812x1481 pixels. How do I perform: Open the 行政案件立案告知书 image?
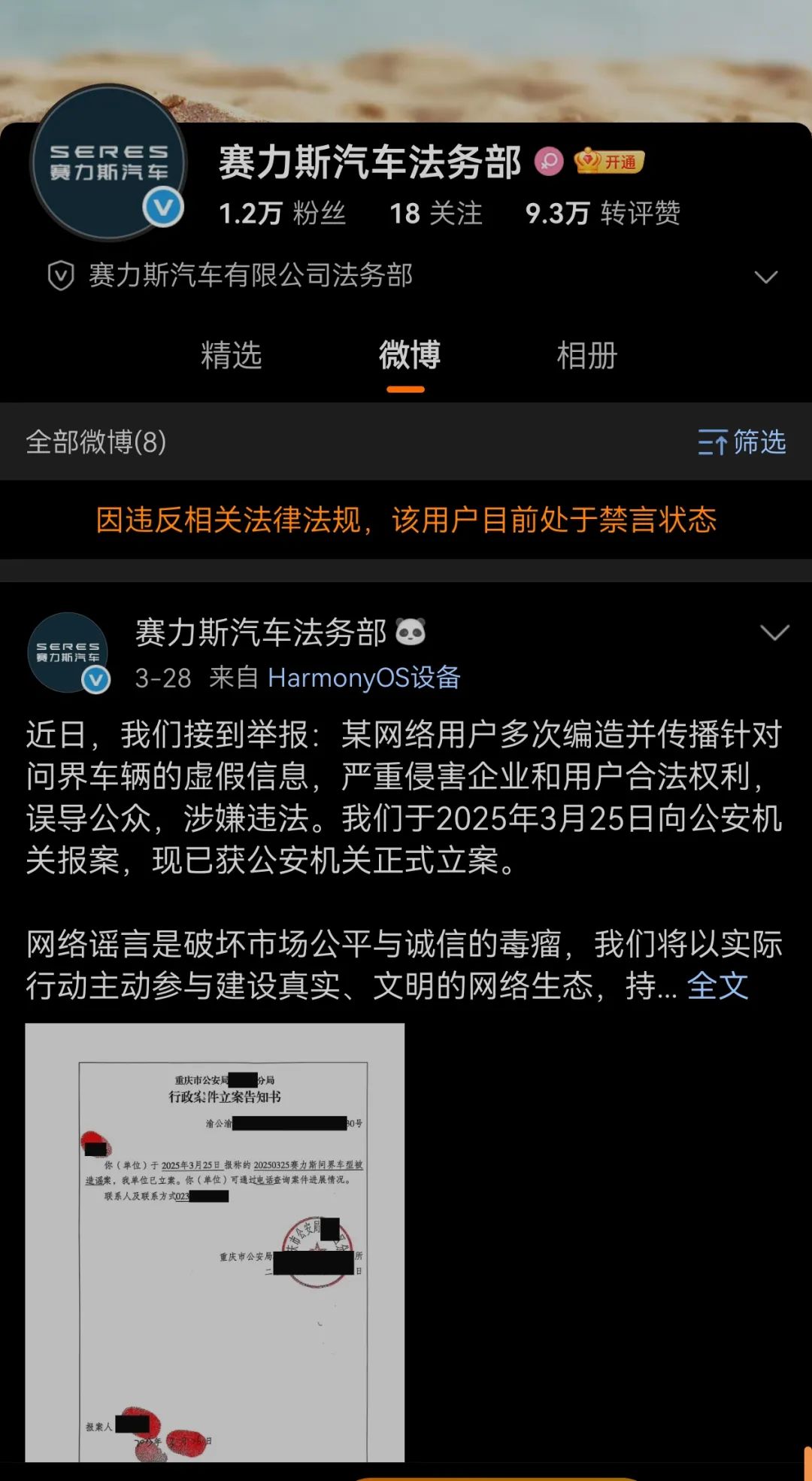pyautogui.click(x=215, y=1241)
